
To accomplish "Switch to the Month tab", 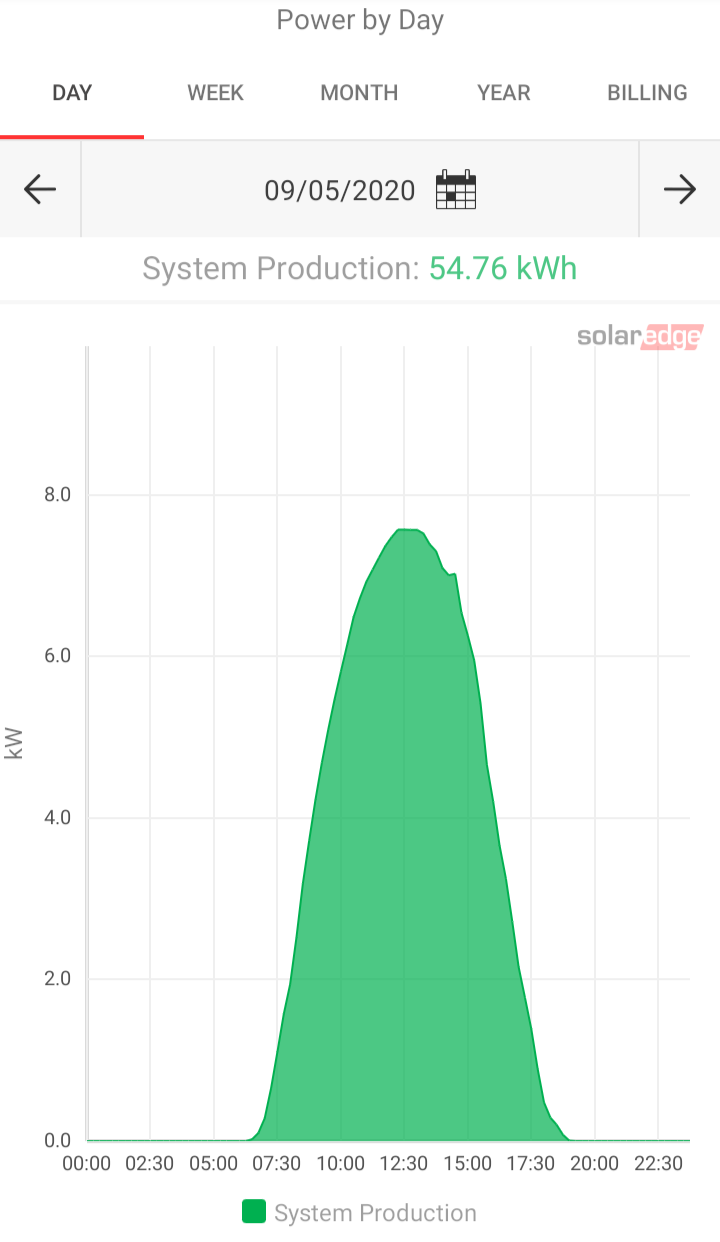I will click(359, 93).
